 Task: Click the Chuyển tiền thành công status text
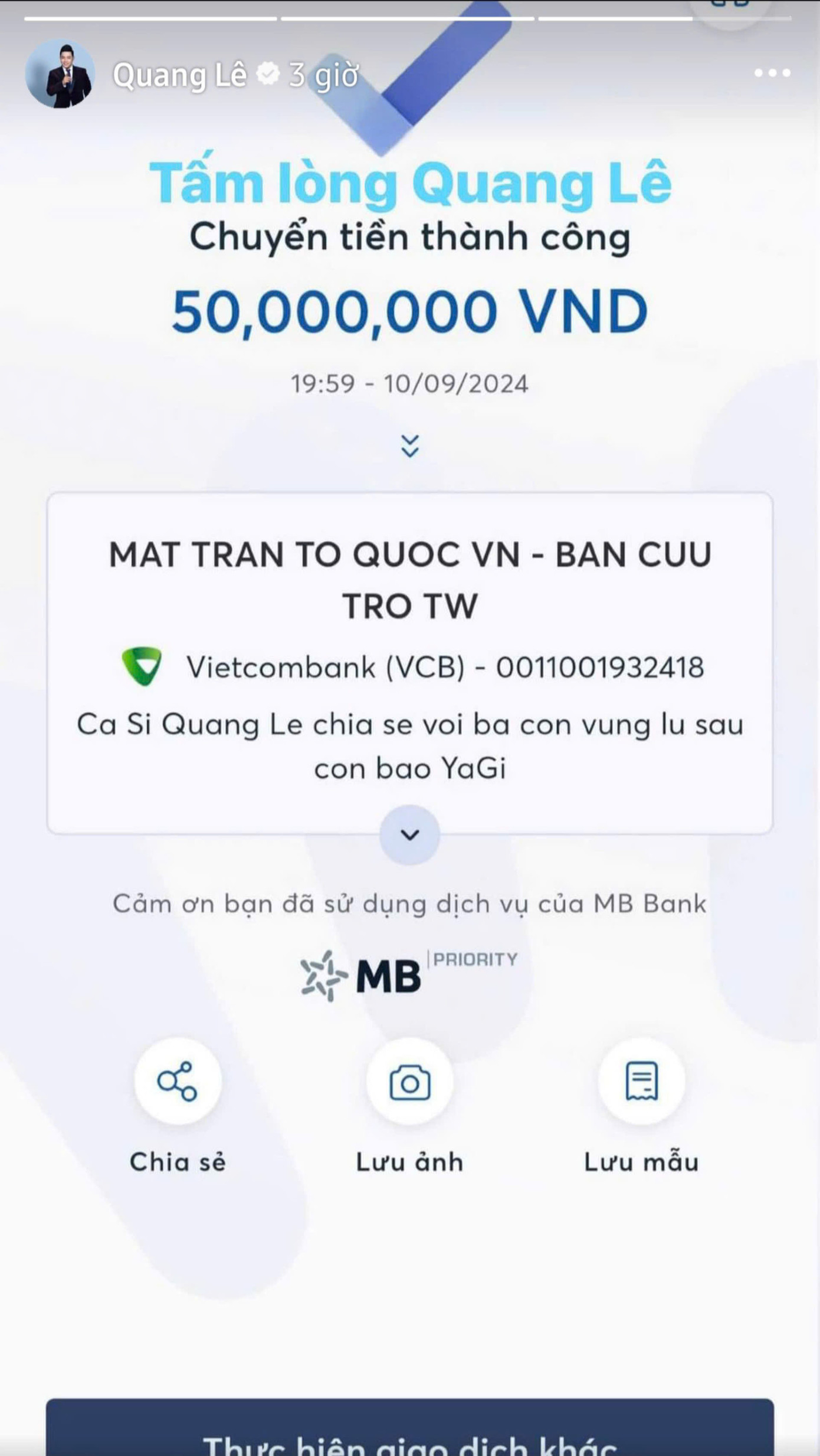410,238
